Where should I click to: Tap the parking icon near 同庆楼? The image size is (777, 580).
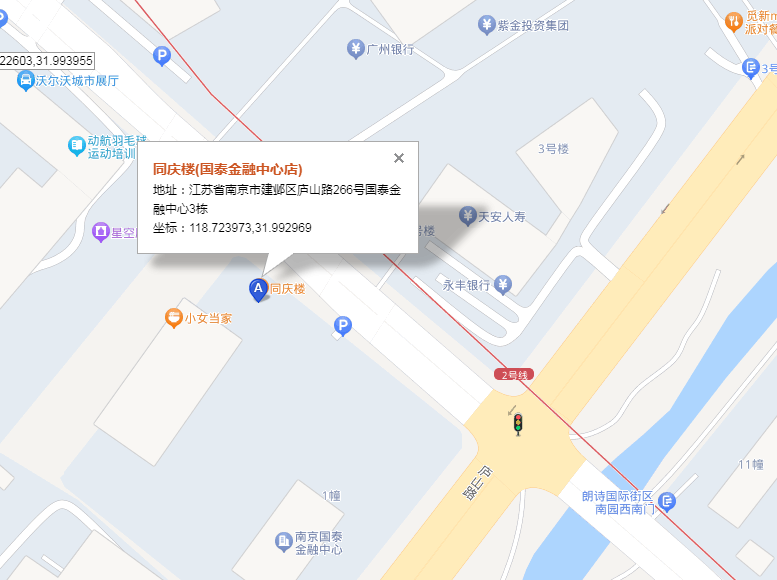(342, 326)
